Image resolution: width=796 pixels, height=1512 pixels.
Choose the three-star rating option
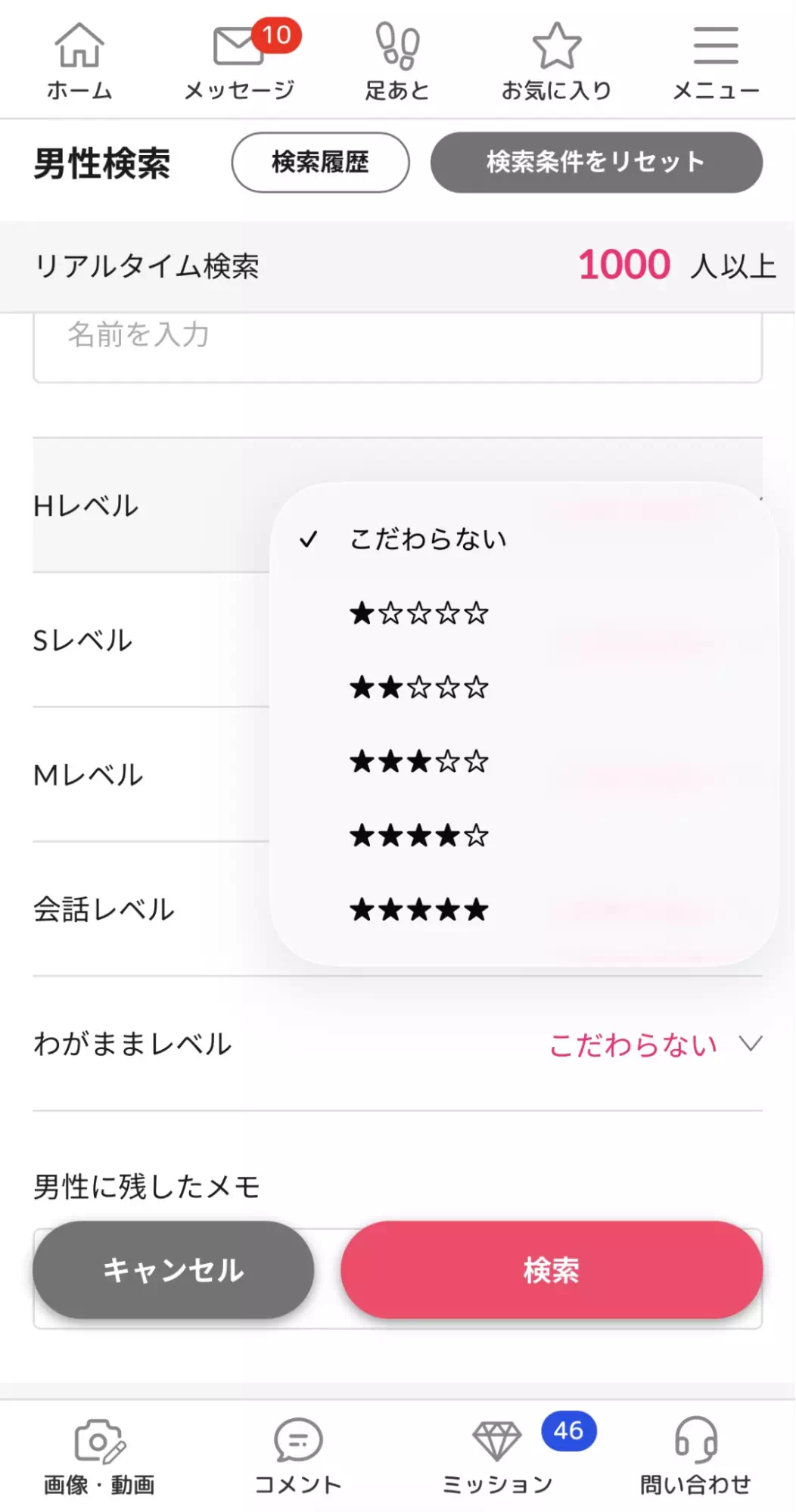[418, 762]
